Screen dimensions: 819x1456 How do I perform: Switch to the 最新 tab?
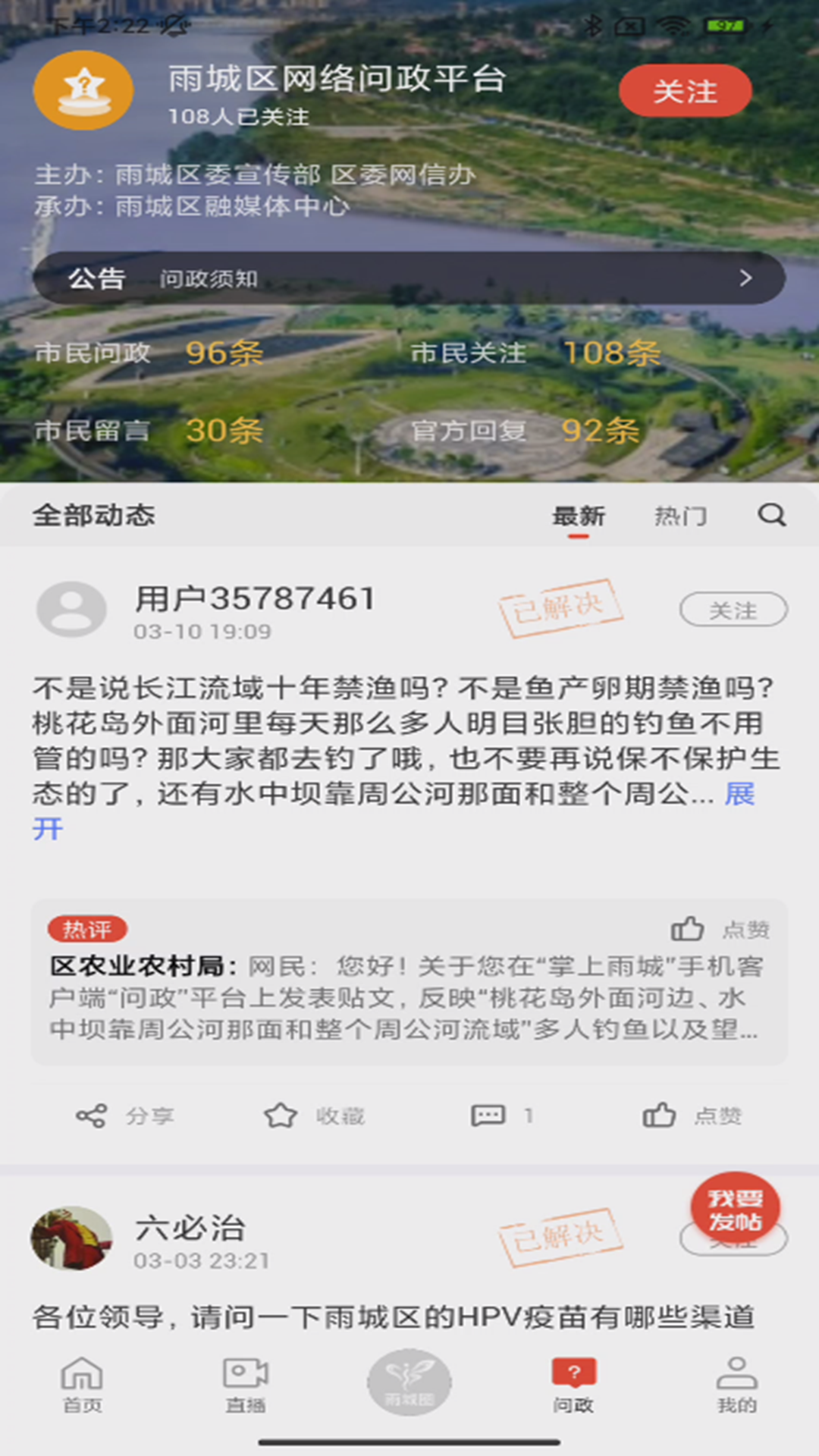coord(579,516)
